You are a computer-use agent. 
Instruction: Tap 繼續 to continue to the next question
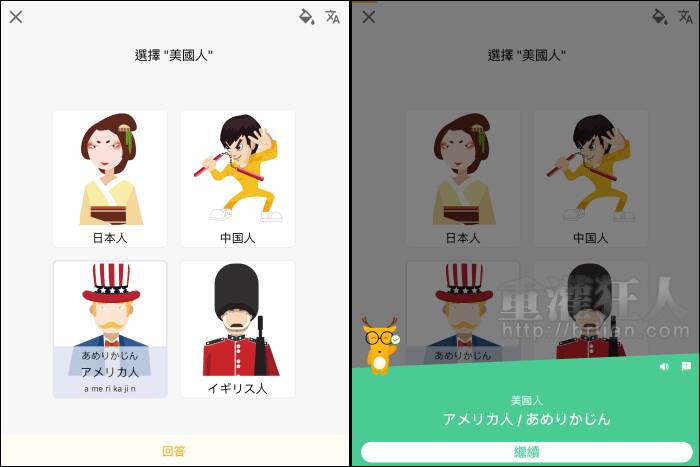pyautogui.click(x=526, y=452)
